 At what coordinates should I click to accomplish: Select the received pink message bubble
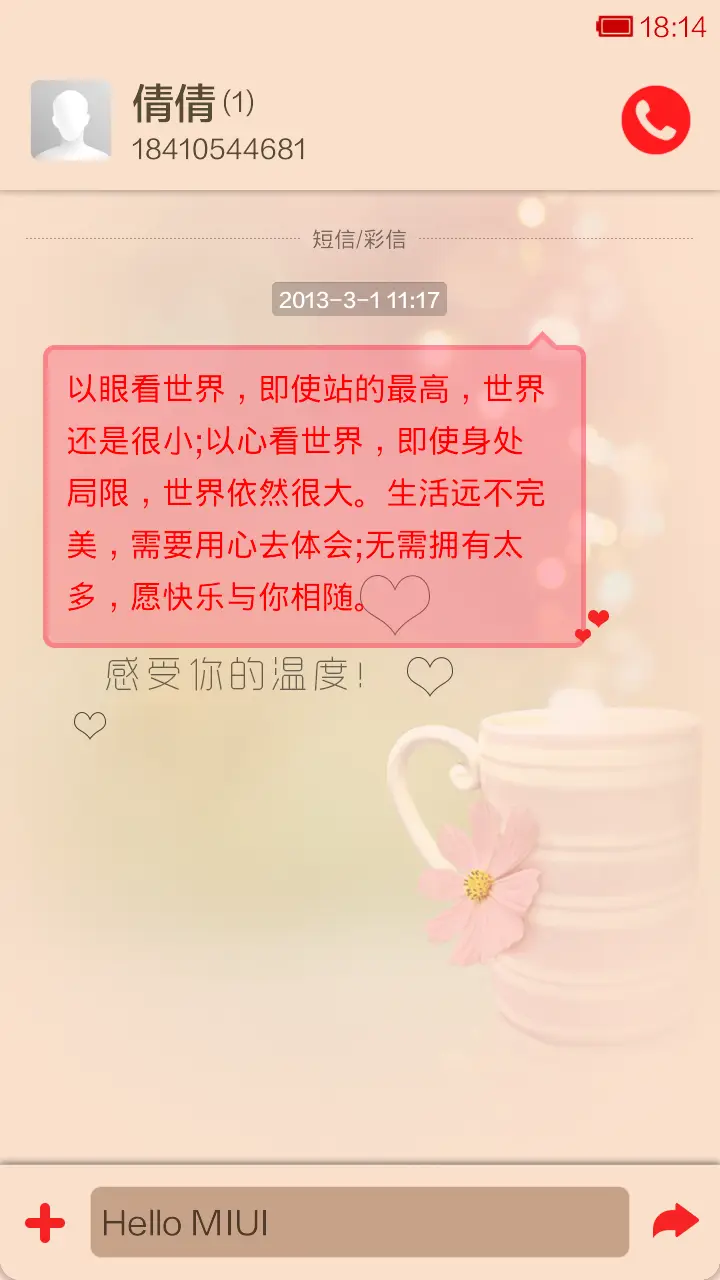[310, 490]
